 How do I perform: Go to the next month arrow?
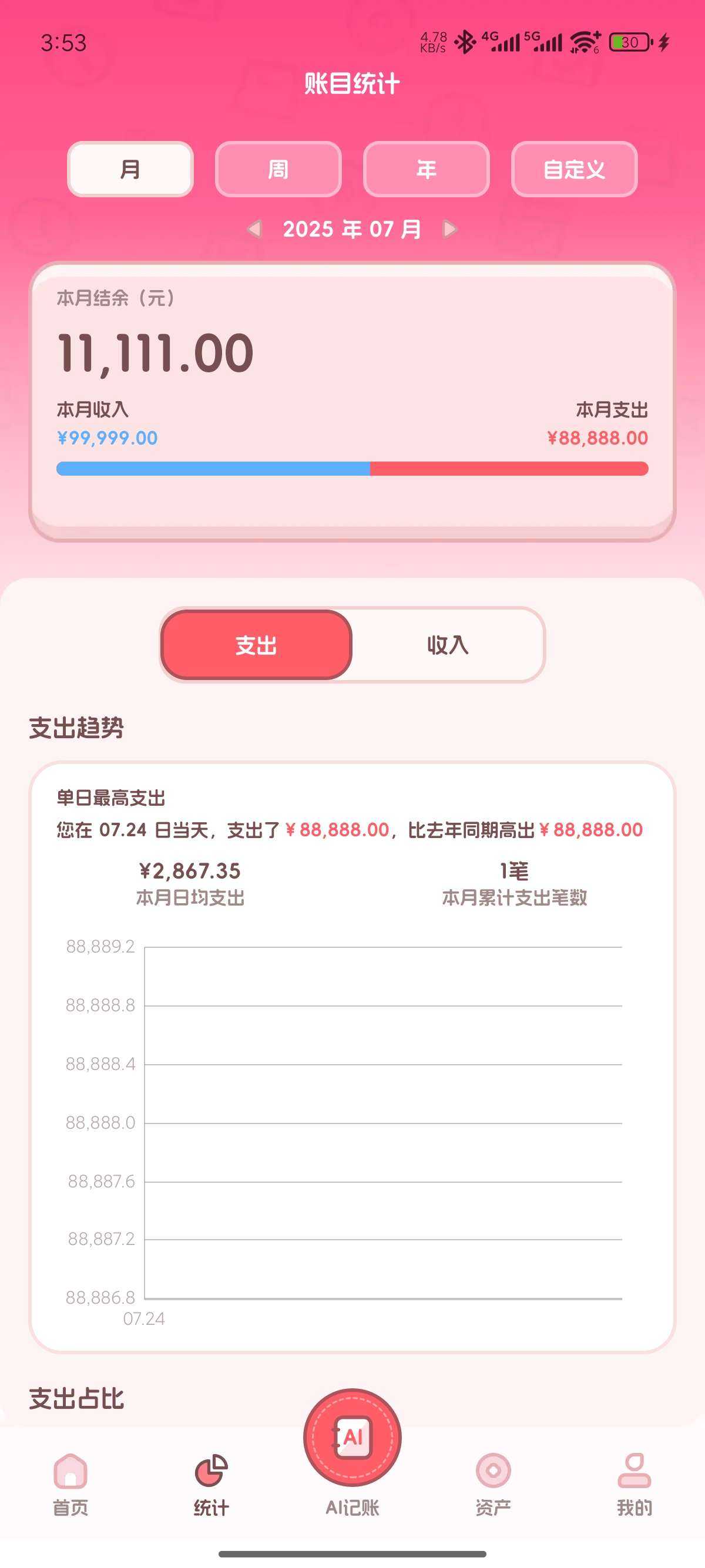tap(450, 229)
